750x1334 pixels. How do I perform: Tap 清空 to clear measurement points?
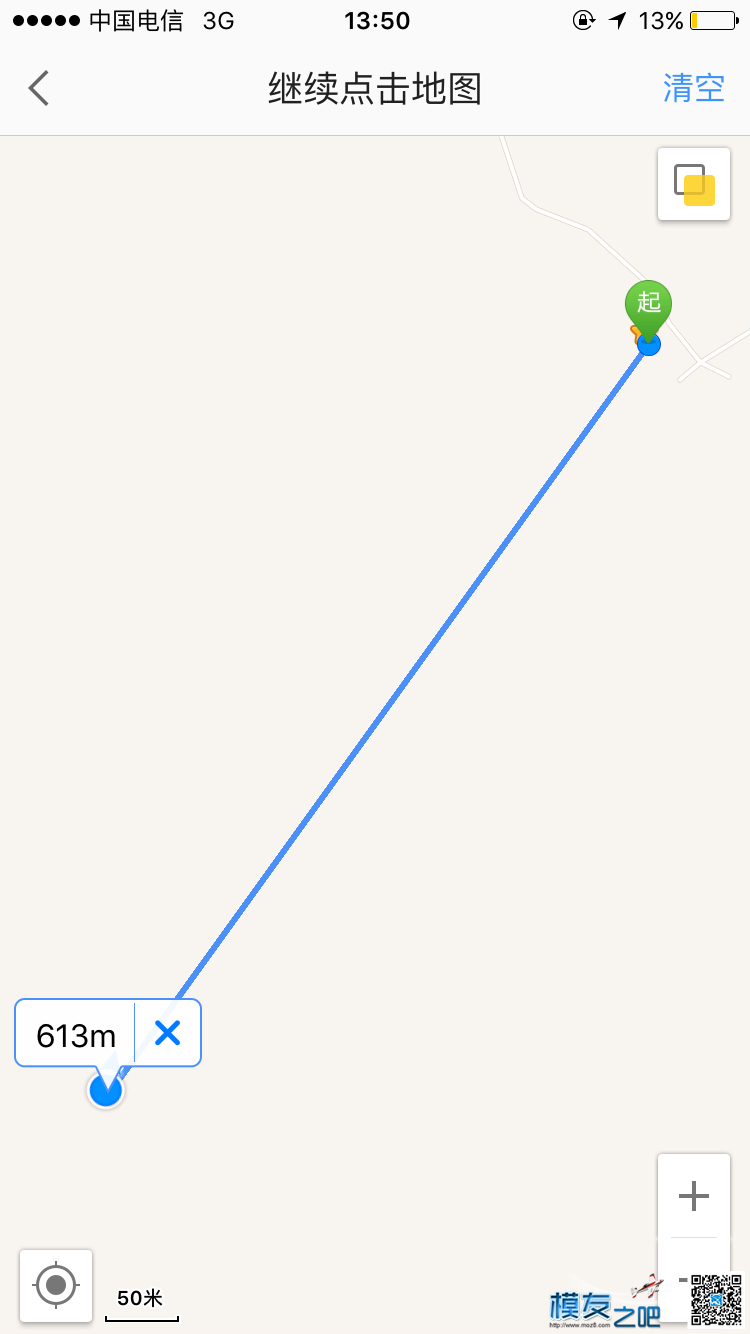click(693, 88)
